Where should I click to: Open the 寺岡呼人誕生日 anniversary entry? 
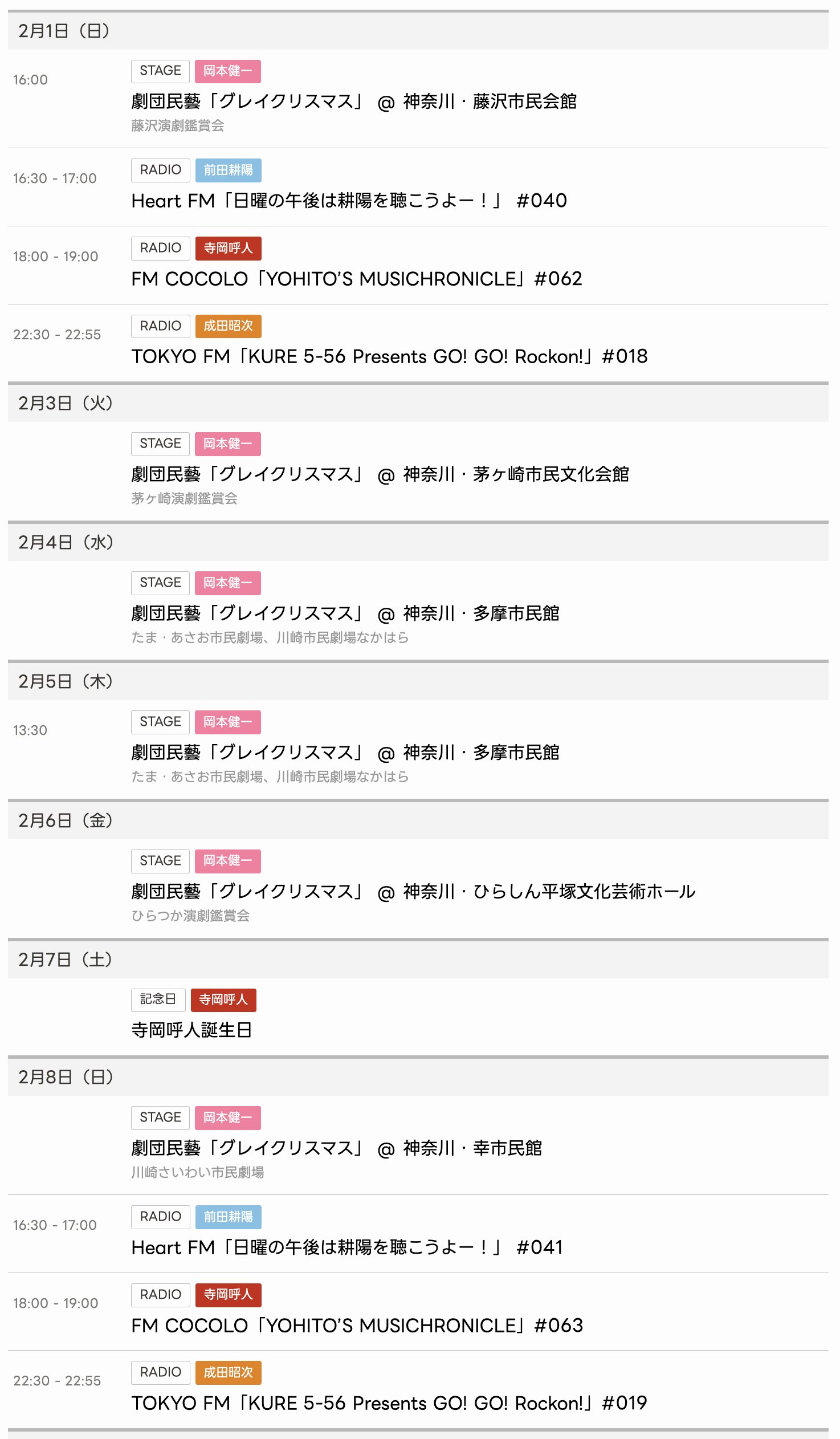[191, 1030]
